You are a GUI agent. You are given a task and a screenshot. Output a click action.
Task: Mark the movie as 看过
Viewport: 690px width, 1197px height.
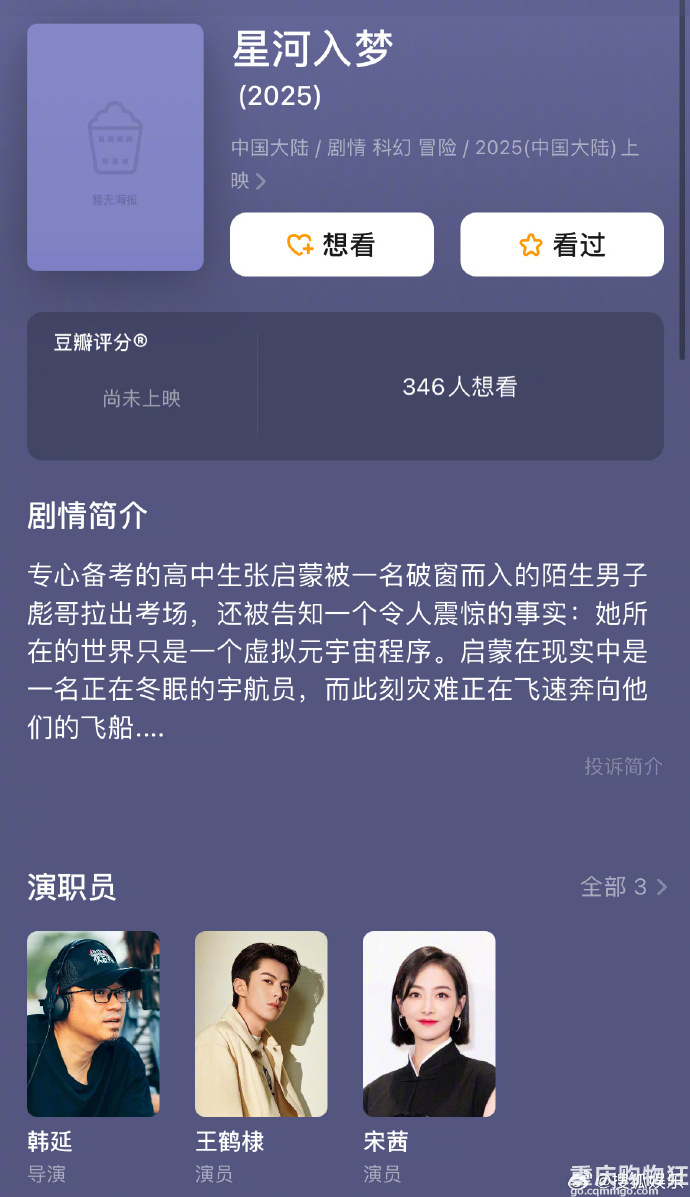[x=561, y=244]
